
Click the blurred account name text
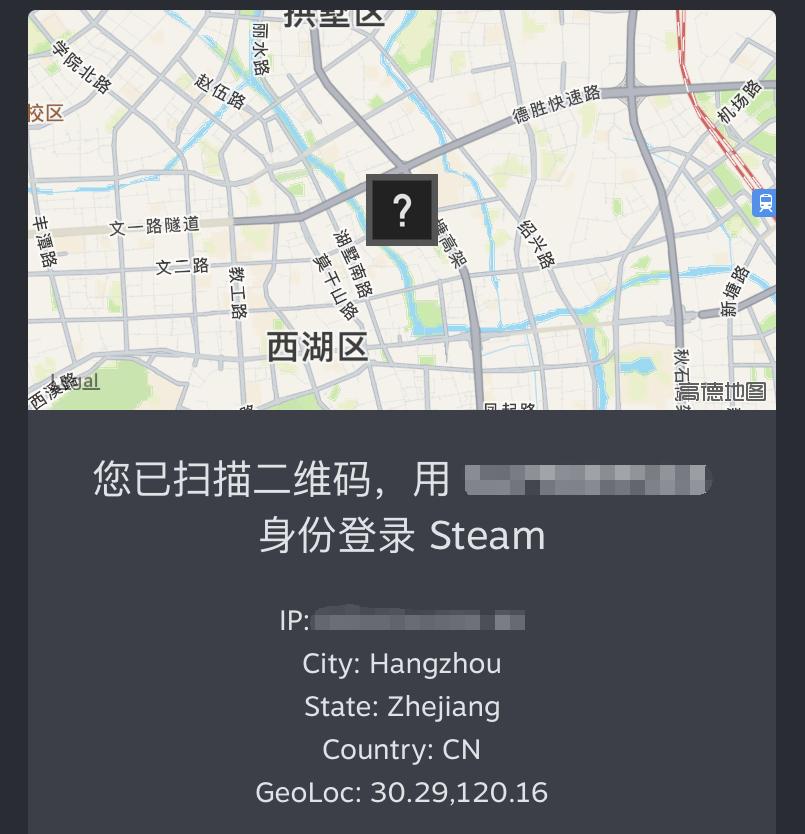coord(586,479)
